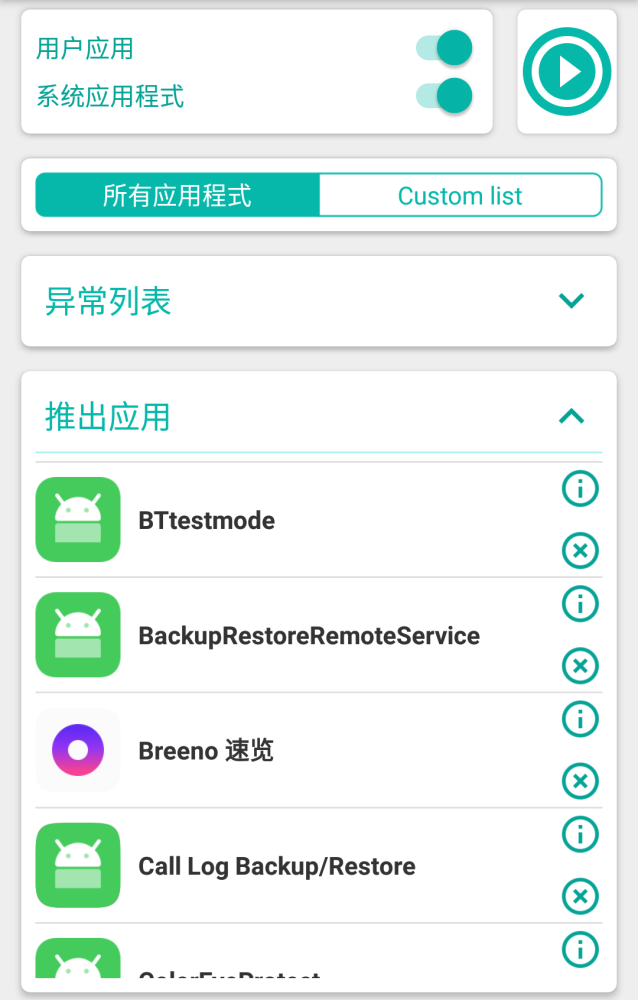
Task: Open info for Call Log Backup/Restore
Action: coord(580,834)
